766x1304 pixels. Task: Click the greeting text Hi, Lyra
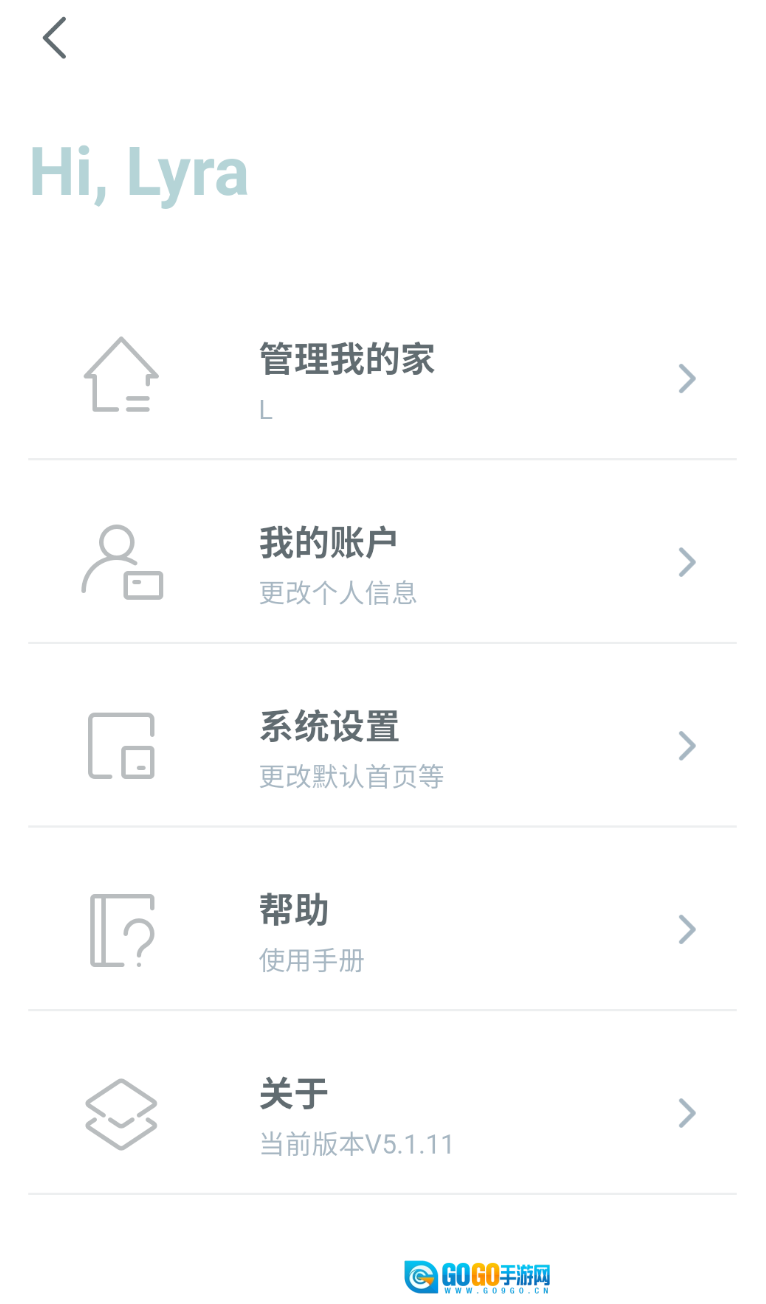click(x=139, y=172)
